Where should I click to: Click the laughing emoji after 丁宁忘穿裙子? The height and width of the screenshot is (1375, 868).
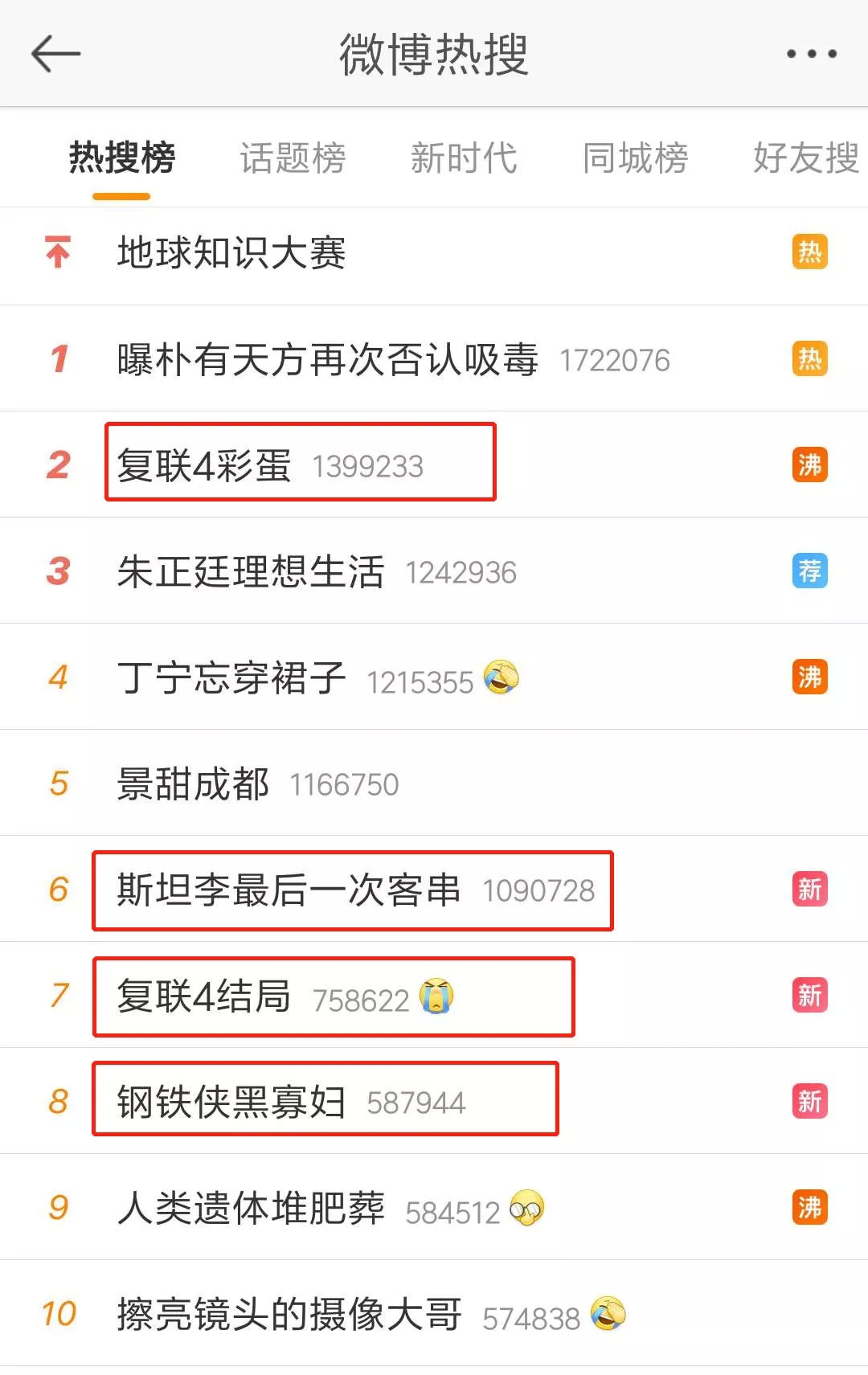(x=502, y=677)
